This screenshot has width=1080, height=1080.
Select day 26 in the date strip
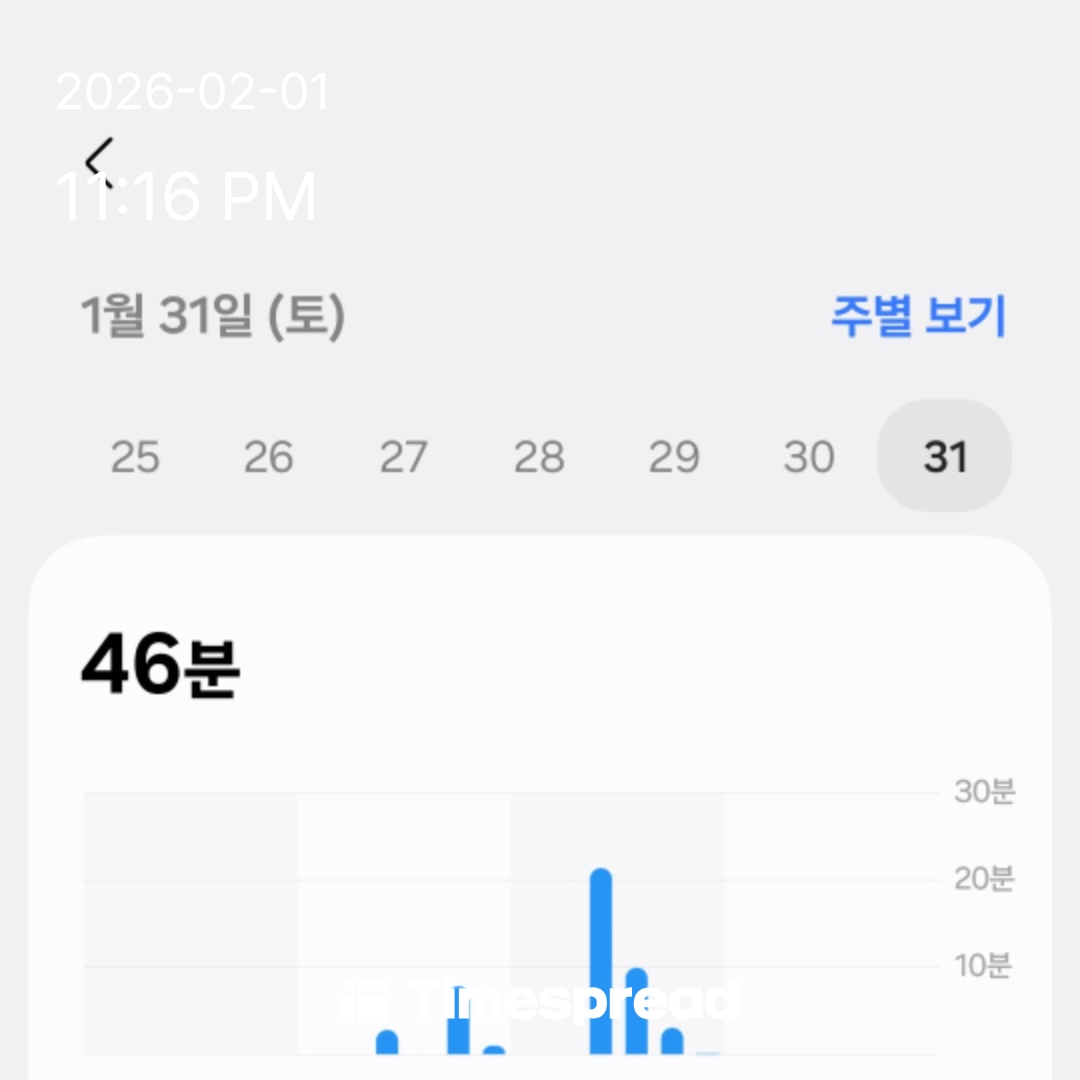[269, 457]
